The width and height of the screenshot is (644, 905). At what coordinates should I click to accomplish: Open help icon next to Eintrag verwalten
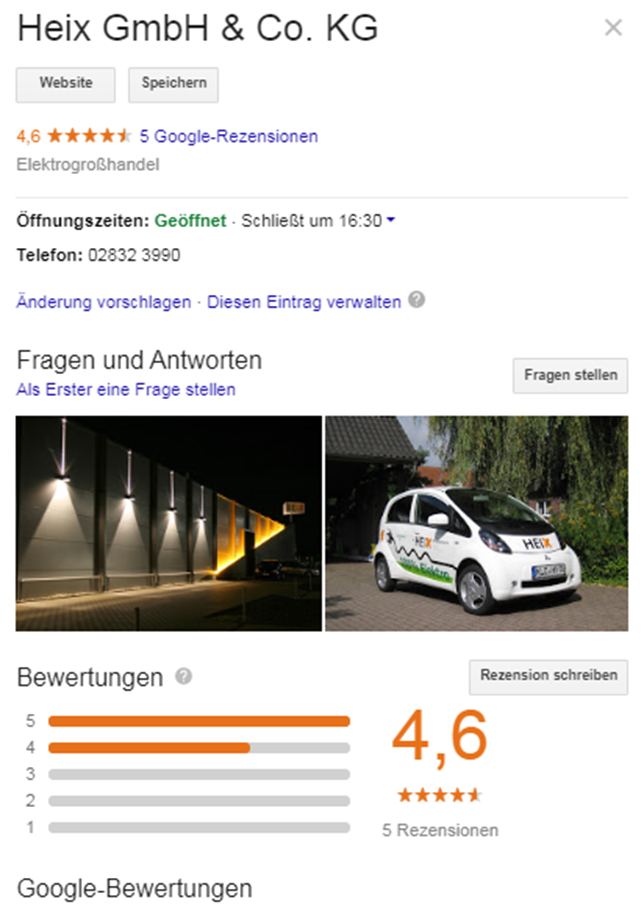417,300
